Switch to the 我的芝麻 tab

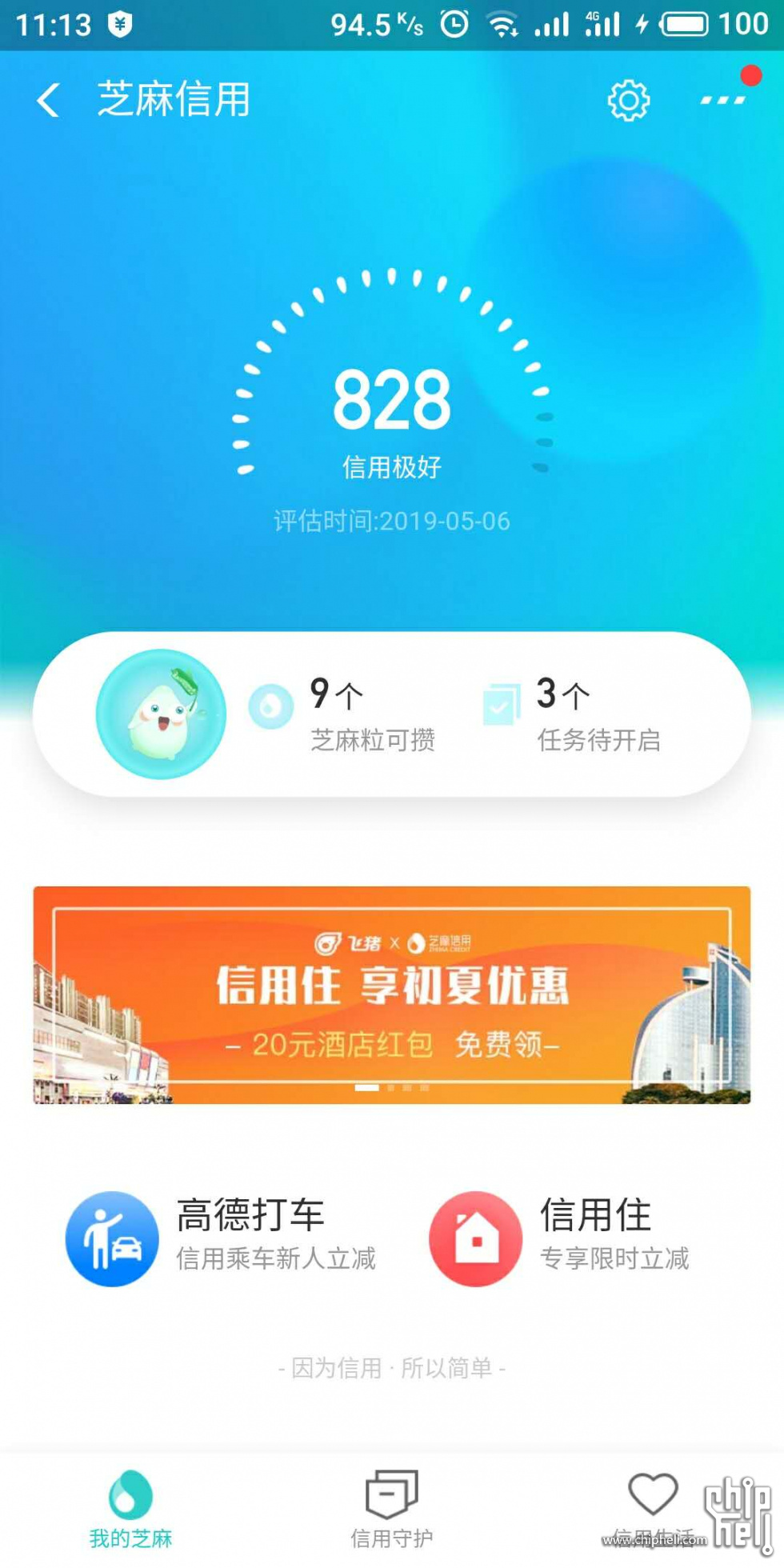click(130, 1508)
